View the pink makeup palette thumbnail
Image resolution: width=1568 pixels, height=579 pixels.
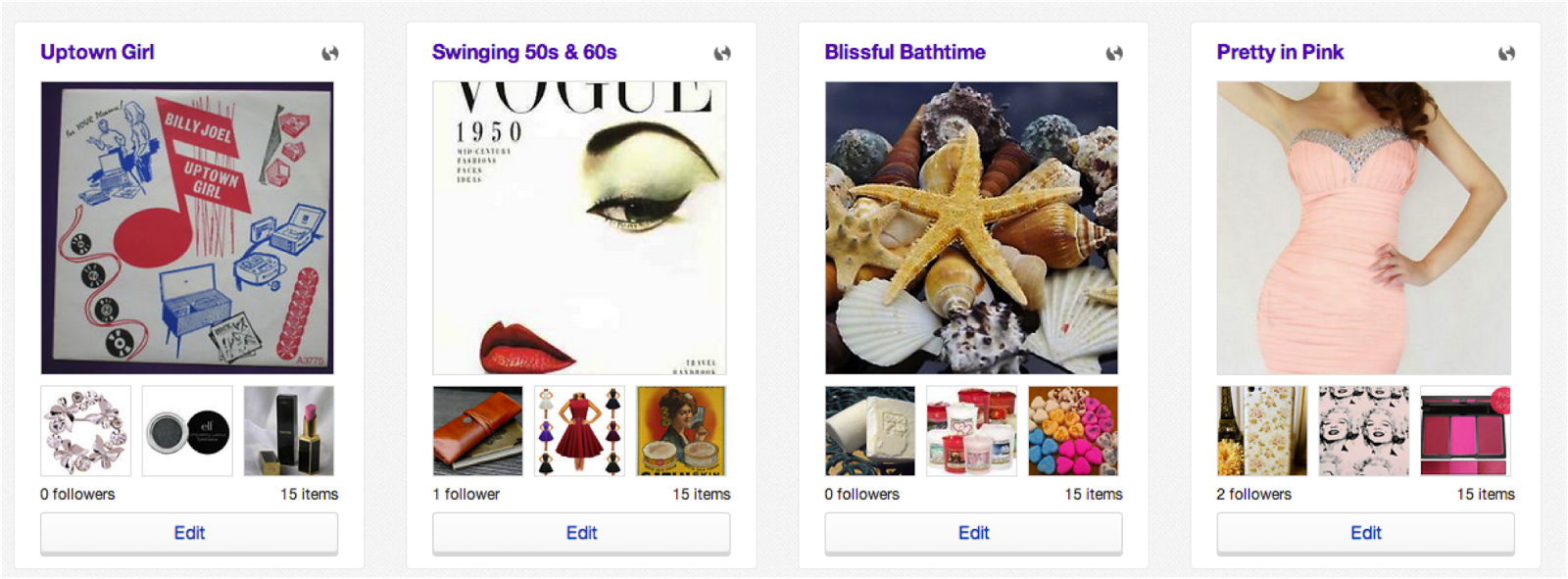click(x=1465, y=431)
